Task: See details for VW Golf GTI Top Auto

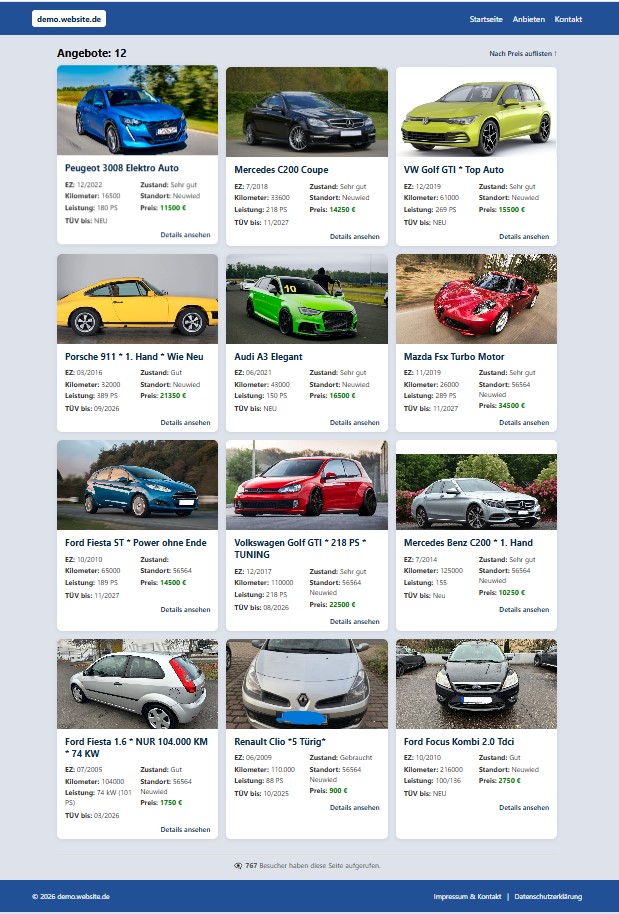Action: [524, 237]
